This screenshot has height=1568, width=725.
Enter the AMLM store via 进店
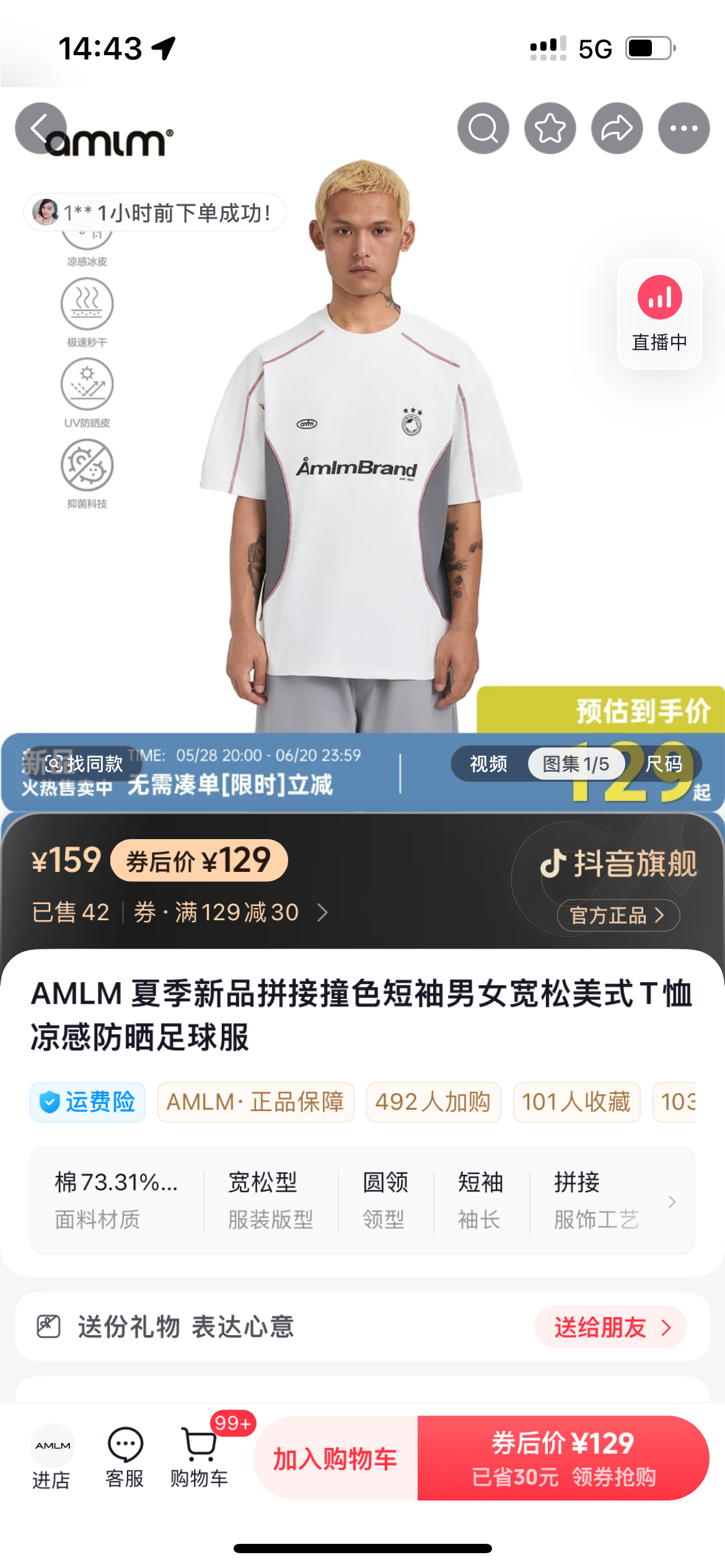click(52, 1458)
